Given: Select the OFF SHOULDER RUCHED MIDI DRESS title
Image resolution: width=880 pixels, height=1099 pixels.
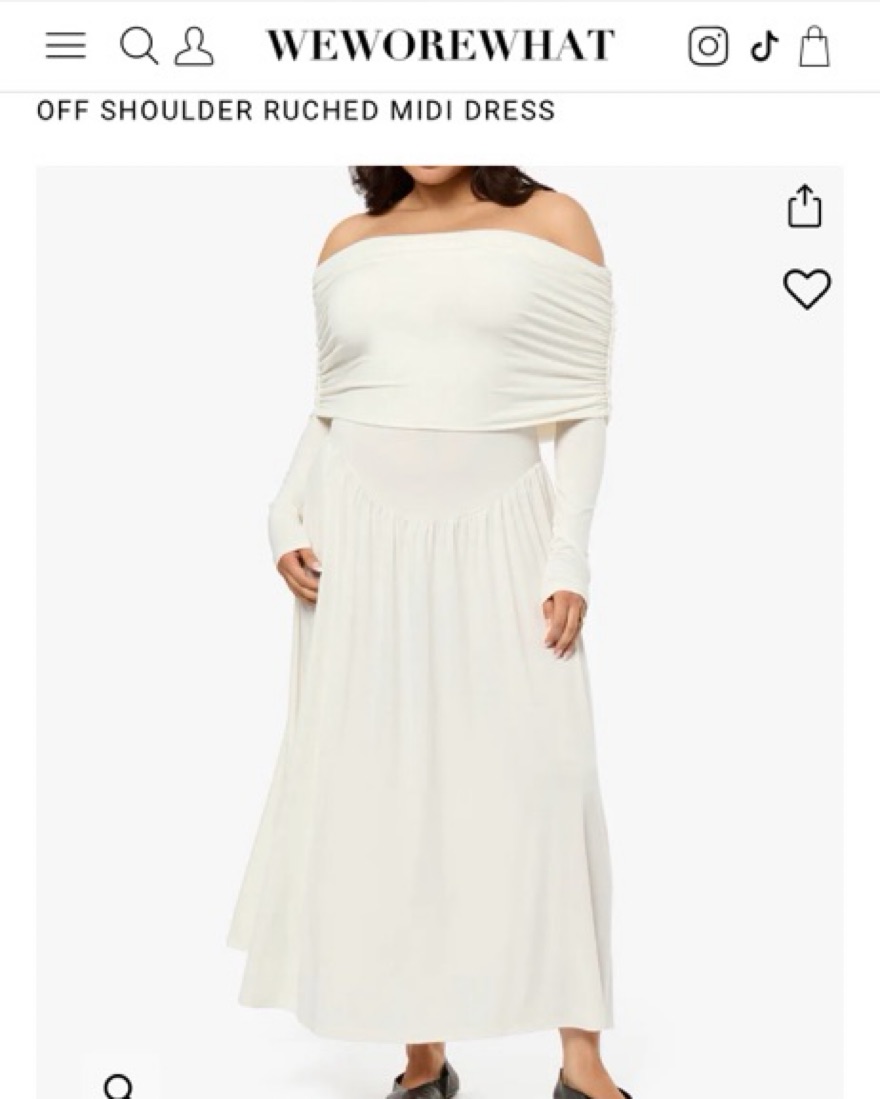Looking at the screenshot, I should click(x=292, y=112).
